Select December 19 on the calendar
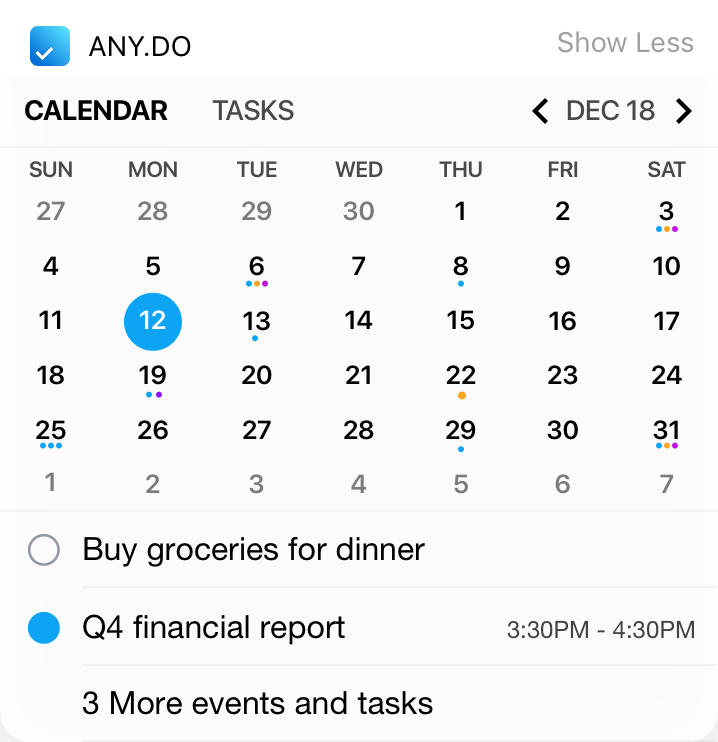Viewport: 718px width, 742px height. 153,376
